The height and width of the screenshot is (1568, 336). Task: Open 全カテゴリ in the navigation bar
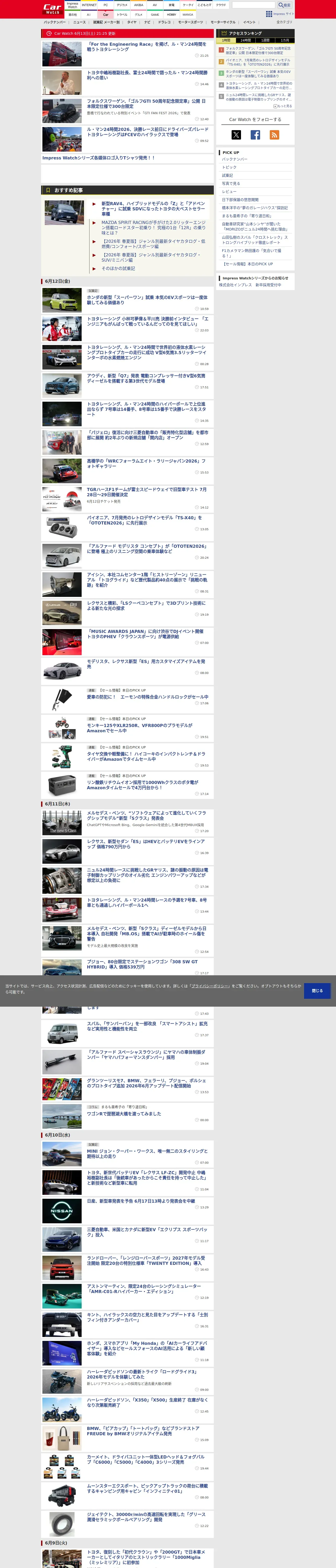[284, 22]
